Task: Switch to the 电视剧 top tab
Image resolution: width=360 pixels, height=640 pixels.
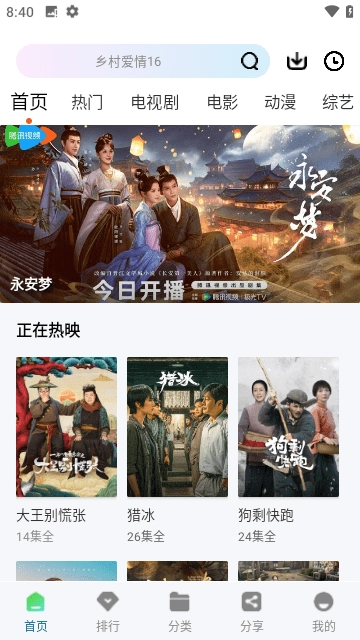Action: (155, 102)
